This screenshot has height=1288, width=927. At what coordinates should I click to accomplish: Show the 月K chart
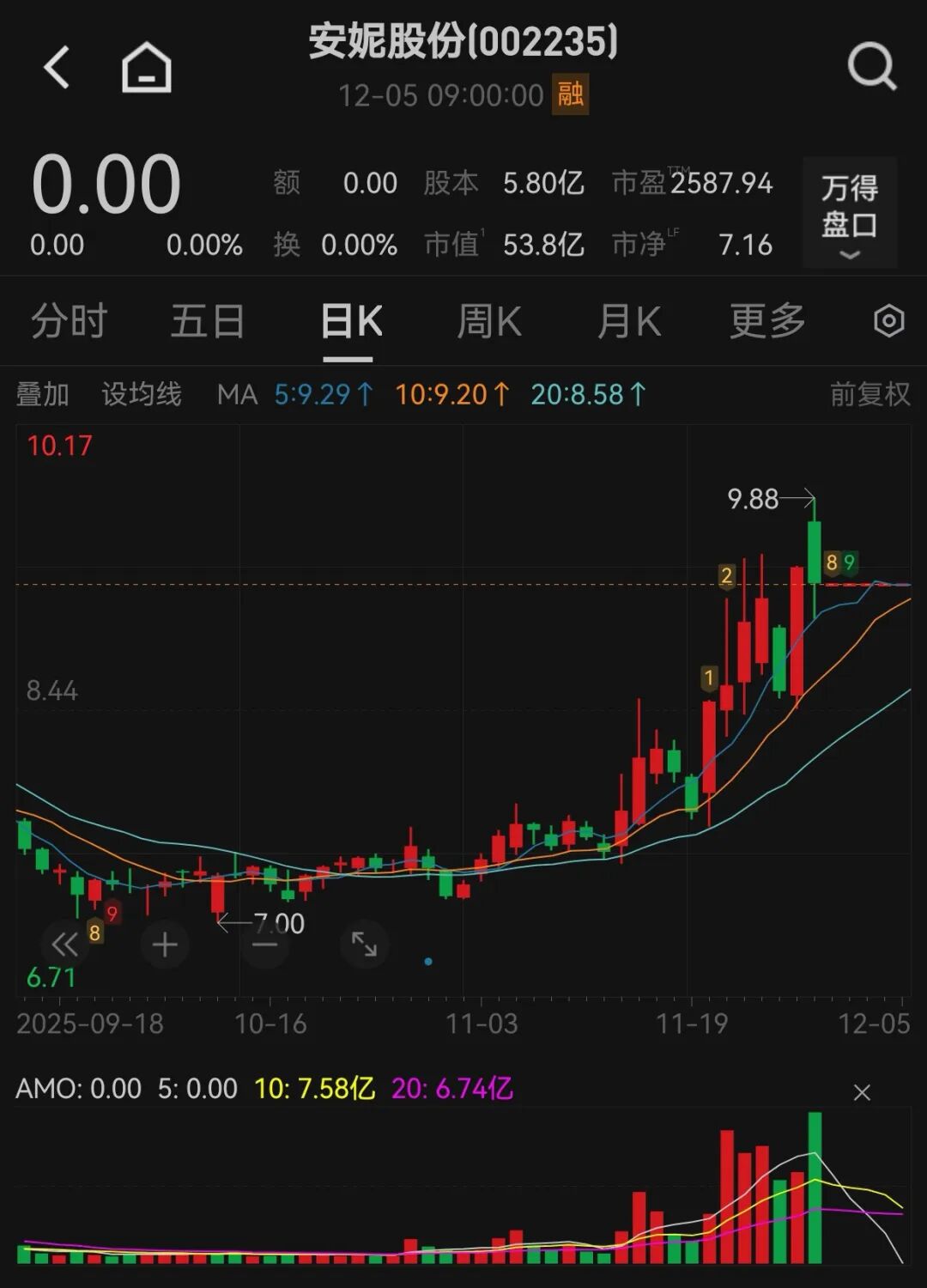tap(628, 322)
